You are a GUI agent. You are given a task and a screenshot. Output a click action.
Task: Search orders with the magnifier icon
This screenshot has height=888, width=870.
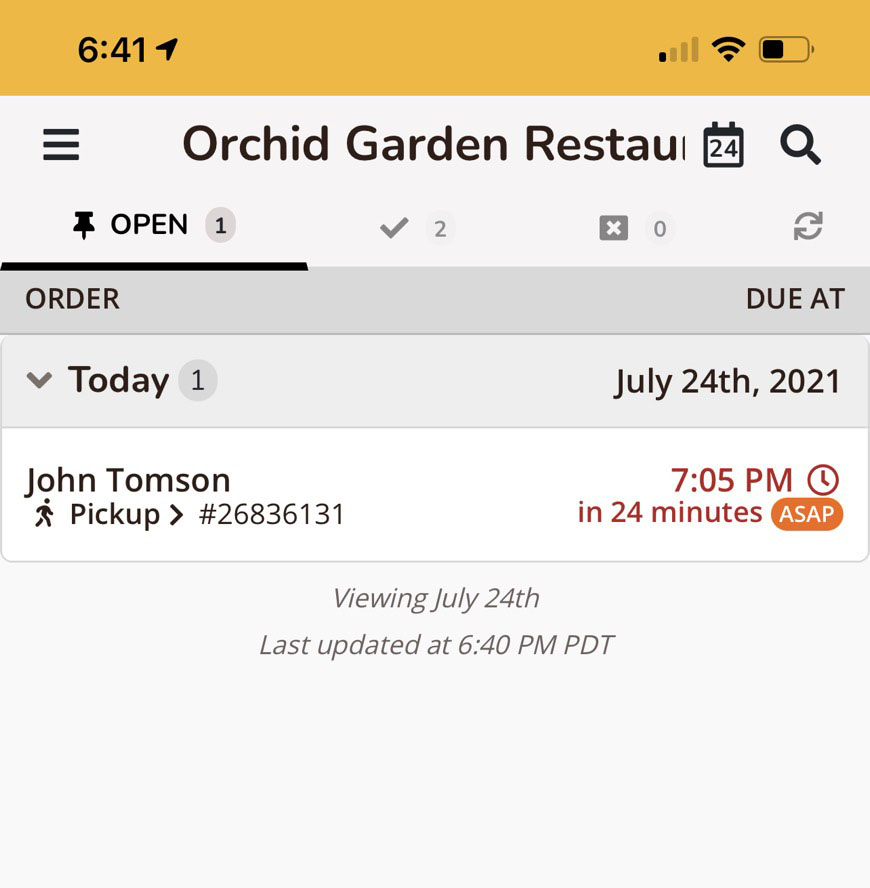pyautogui.click(x=800, y=146)
